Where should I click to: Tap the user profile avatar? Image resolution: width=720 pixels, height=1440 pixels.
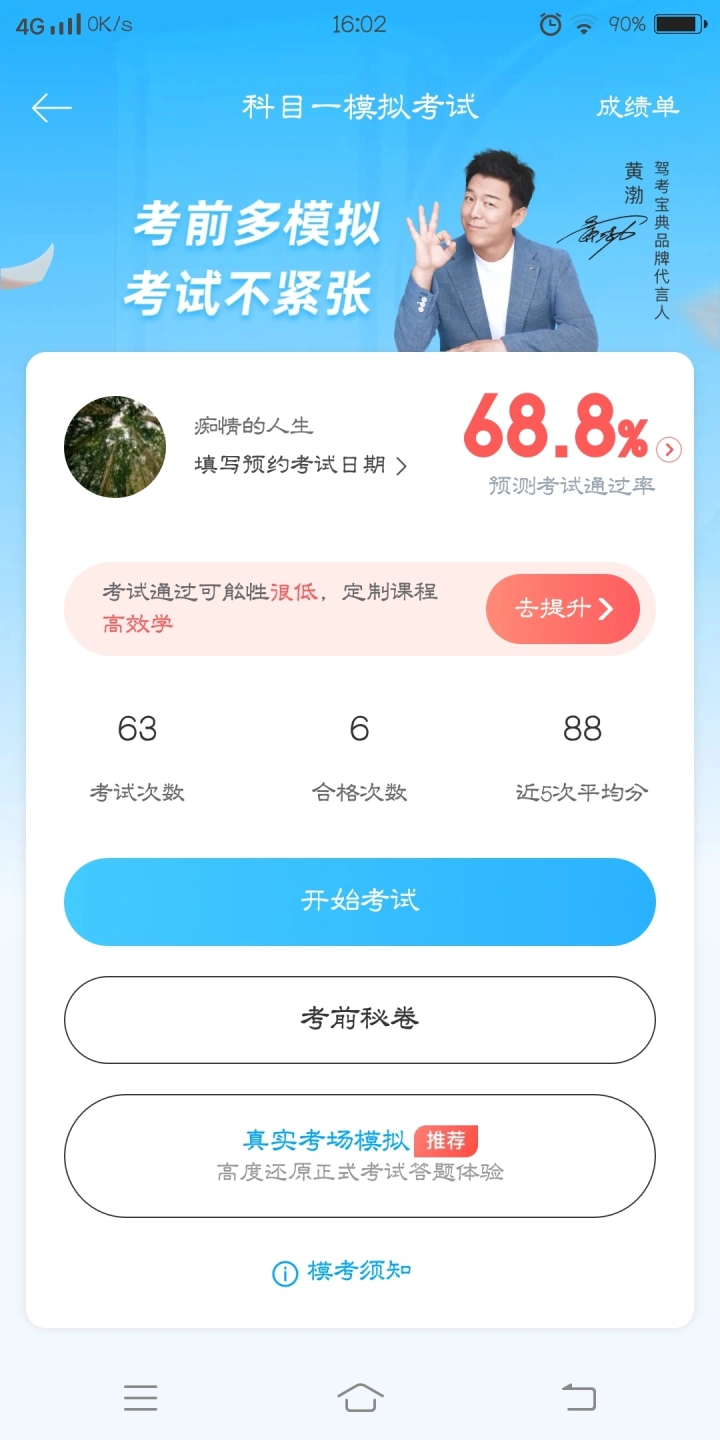pos(115,447)
